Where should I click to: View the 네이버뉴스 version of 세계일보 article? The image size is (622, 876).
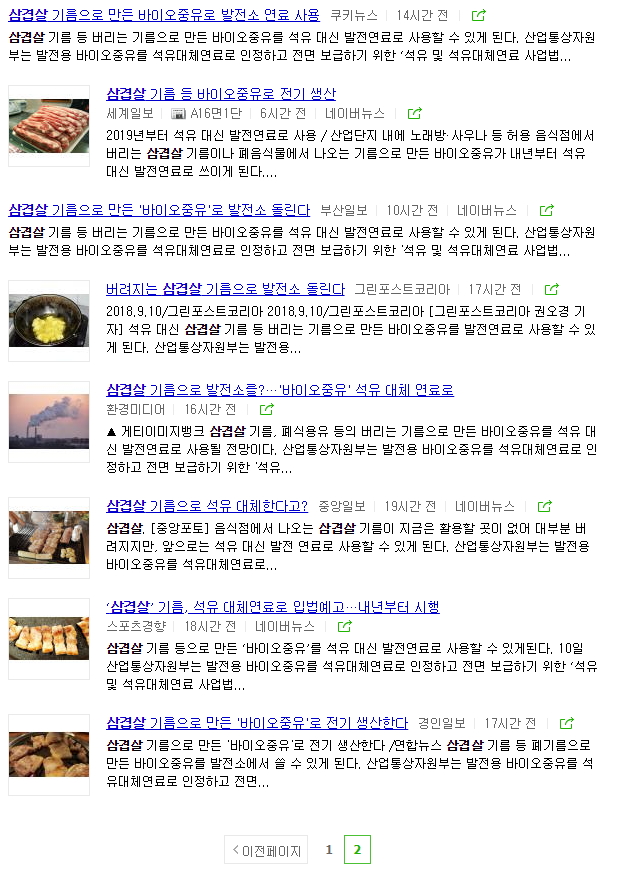tap(355, 114)
